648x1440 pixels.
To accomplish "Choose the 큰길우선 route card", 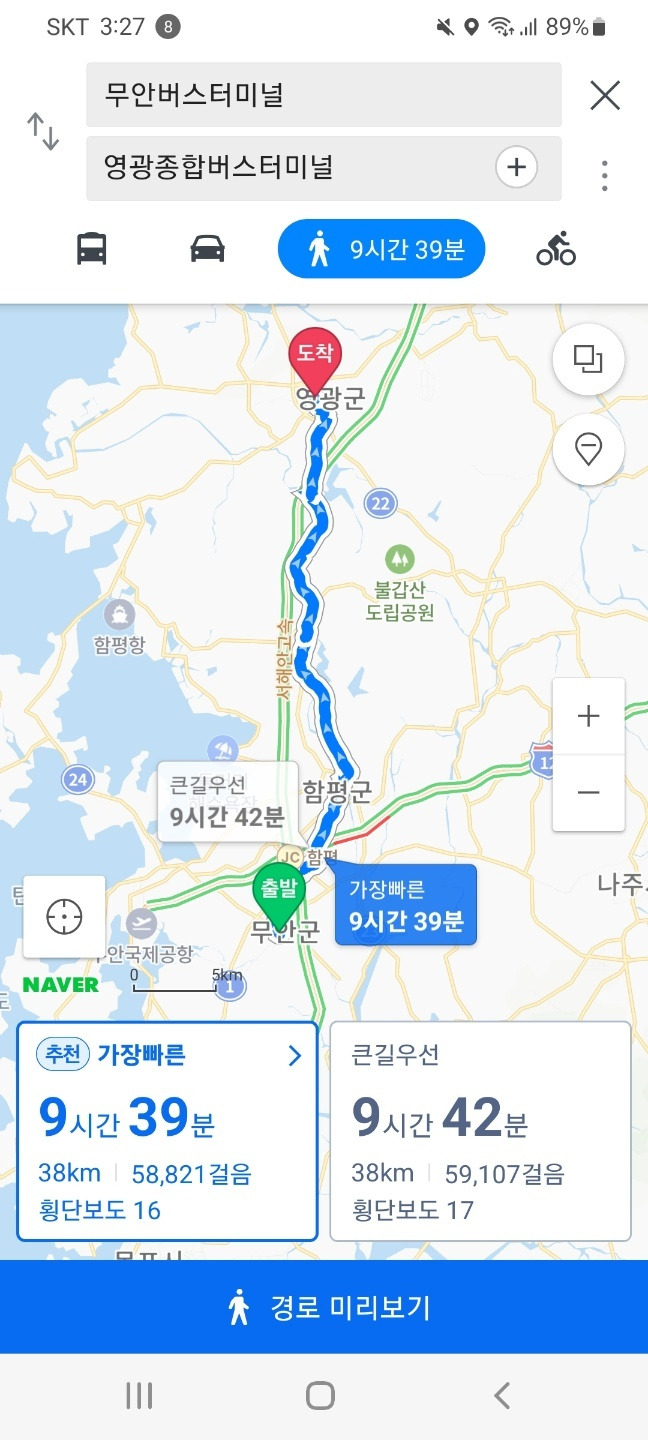I will [481, 1131].
